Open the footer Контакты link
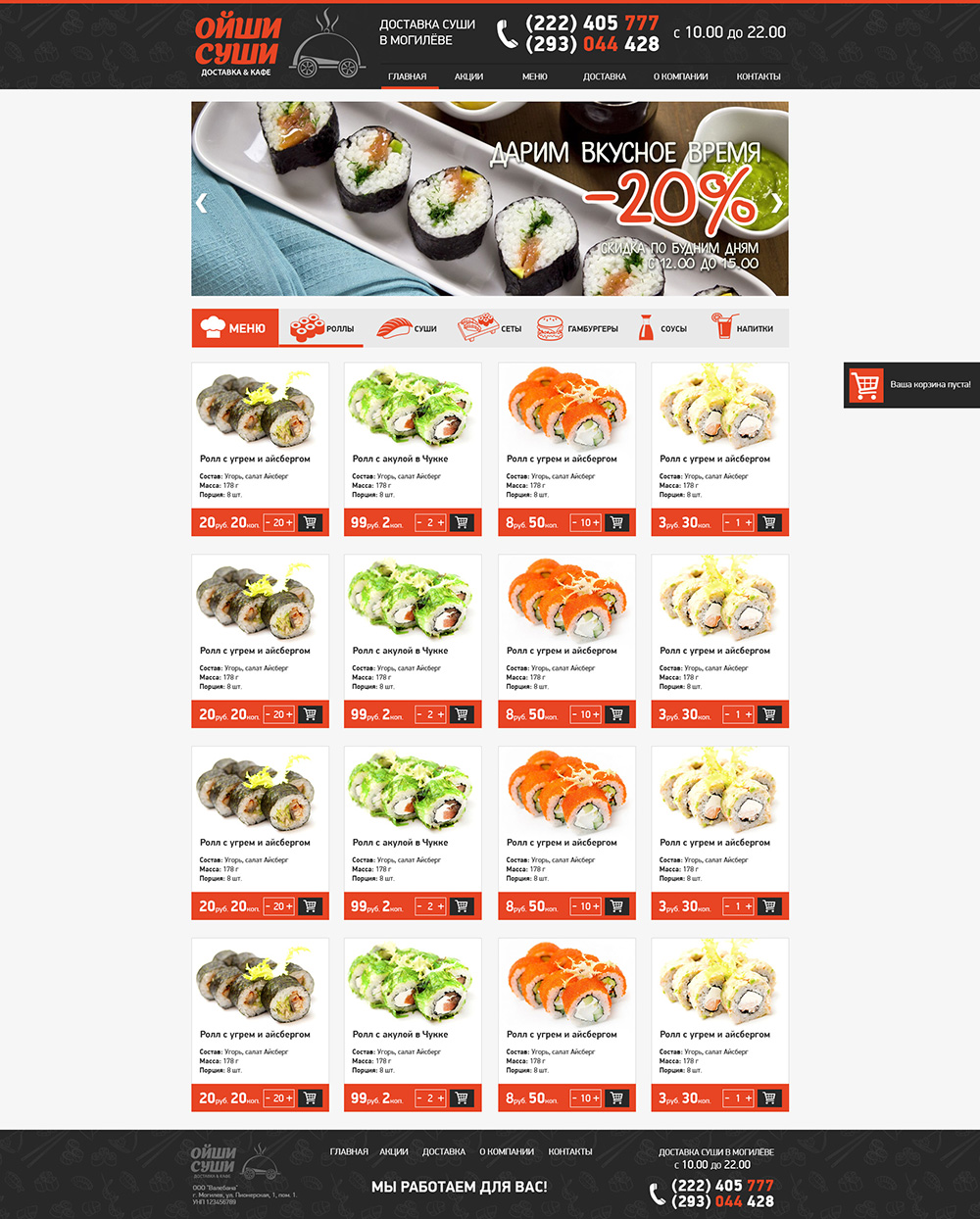980x1219 pixels. pos(569,1151)
